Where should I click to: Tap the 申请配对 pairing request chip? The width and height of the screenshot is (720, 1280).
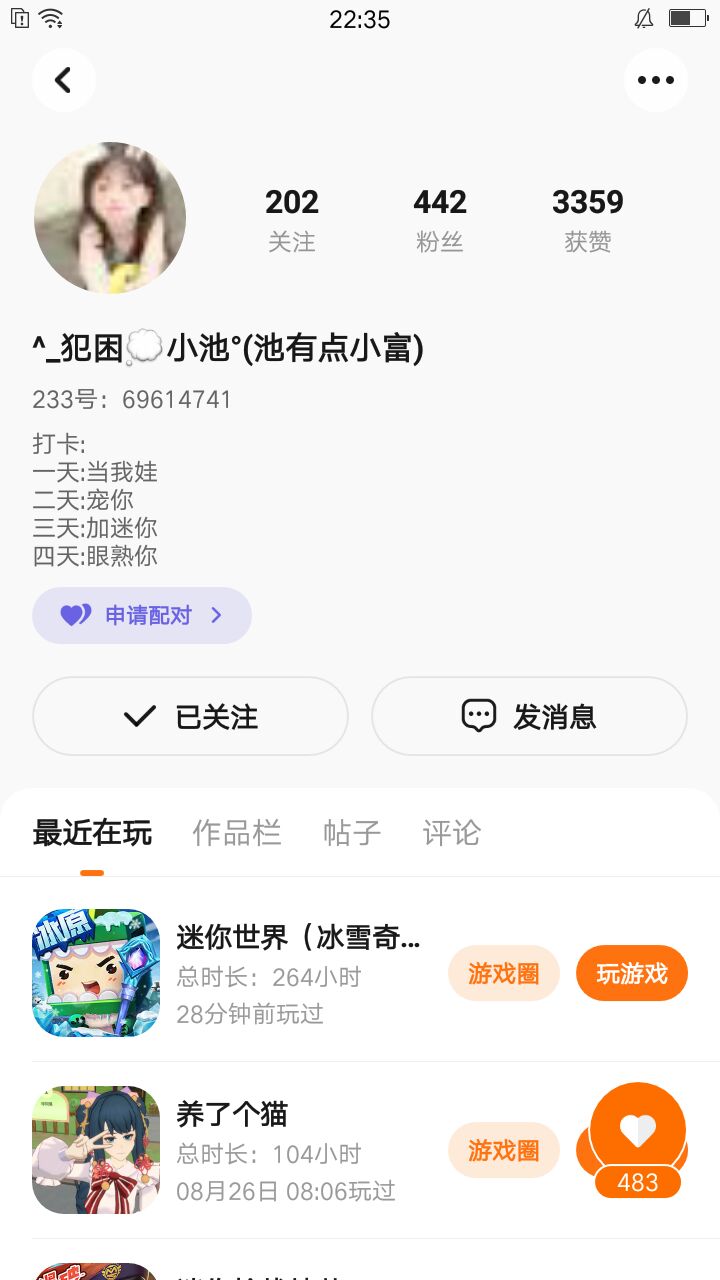[x=142, y=615]
